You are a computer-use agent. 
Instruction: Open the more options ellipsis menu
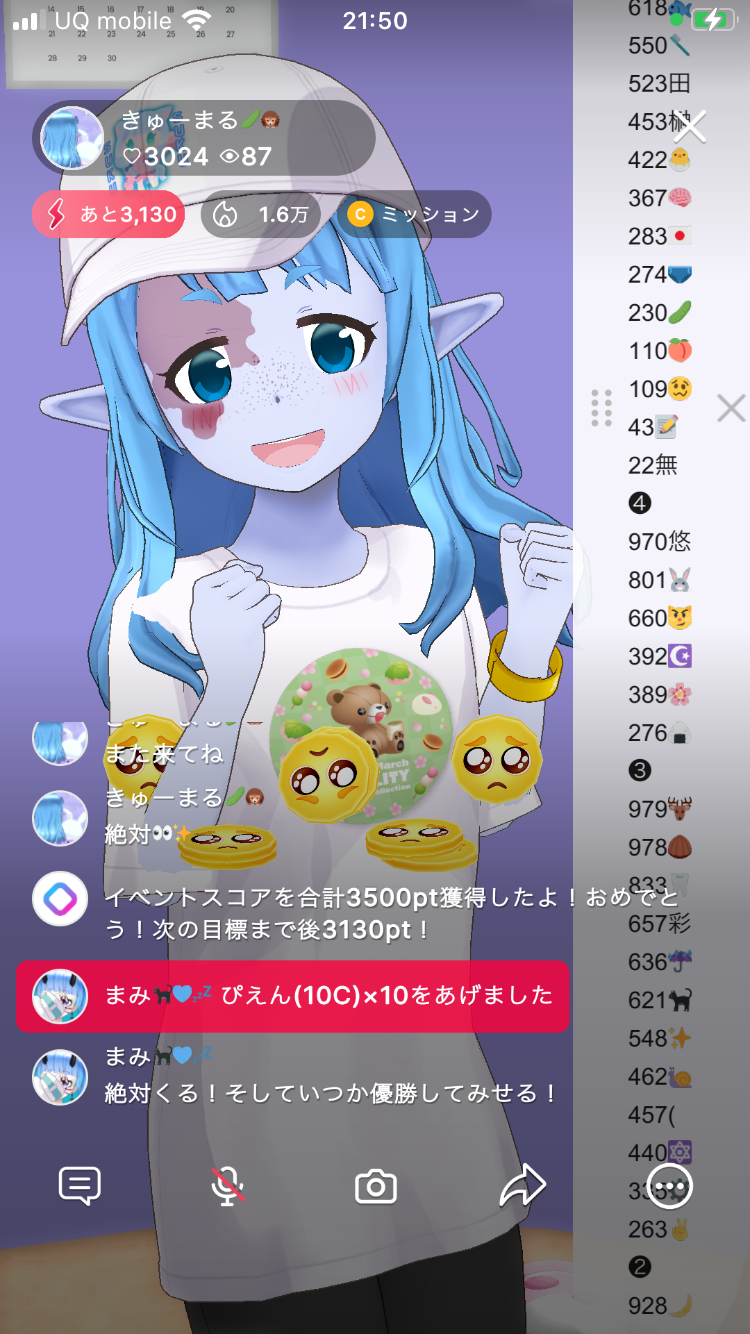670,1187
